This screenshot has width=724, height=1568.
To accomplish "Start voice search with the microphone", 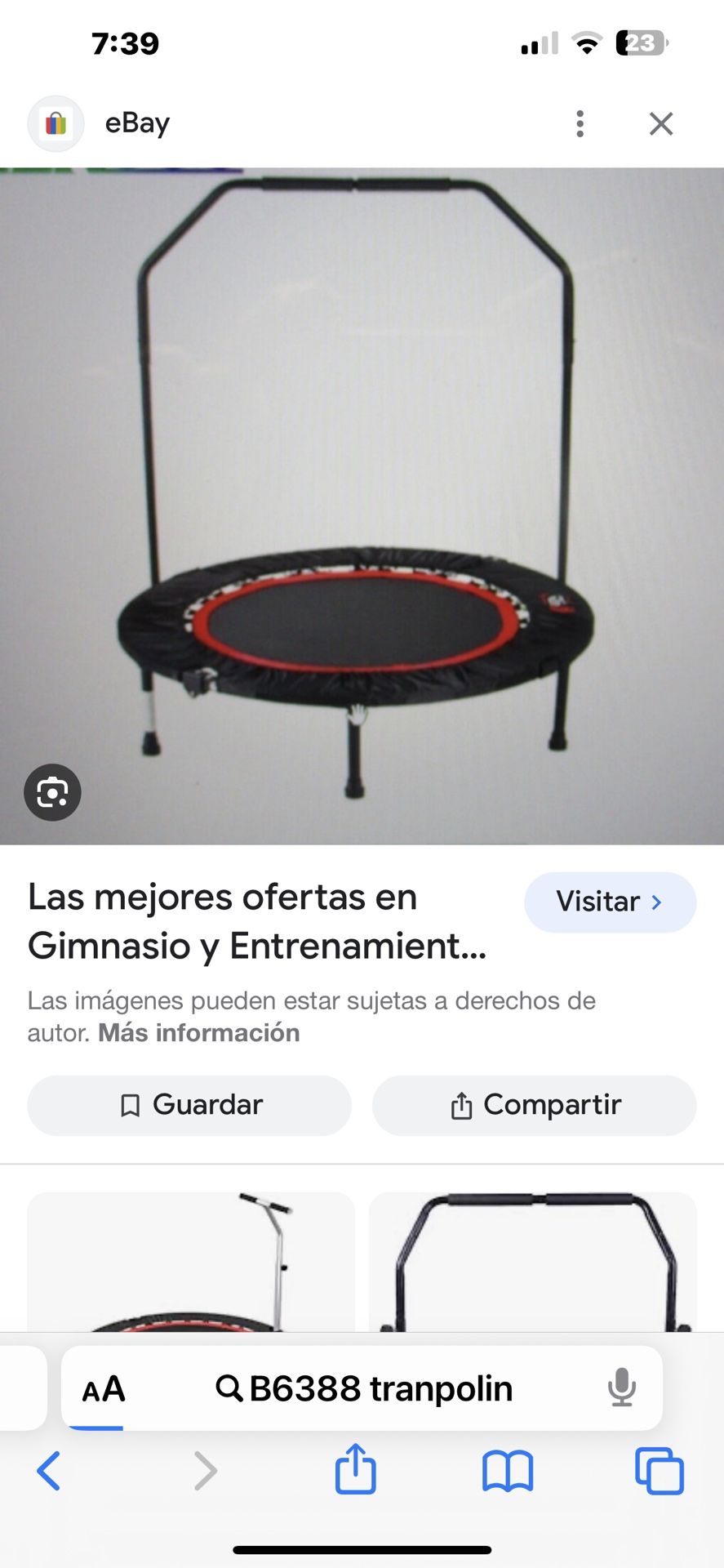I will 621,1388.
